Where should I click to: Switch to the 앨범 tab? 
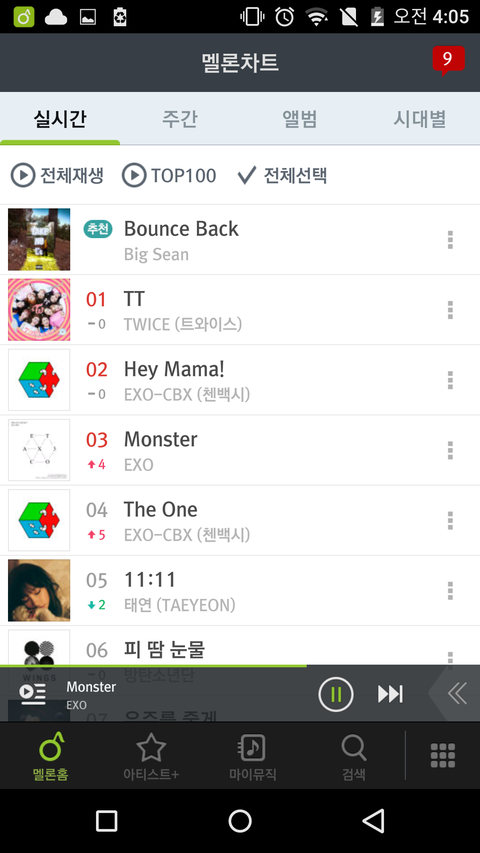300,119
